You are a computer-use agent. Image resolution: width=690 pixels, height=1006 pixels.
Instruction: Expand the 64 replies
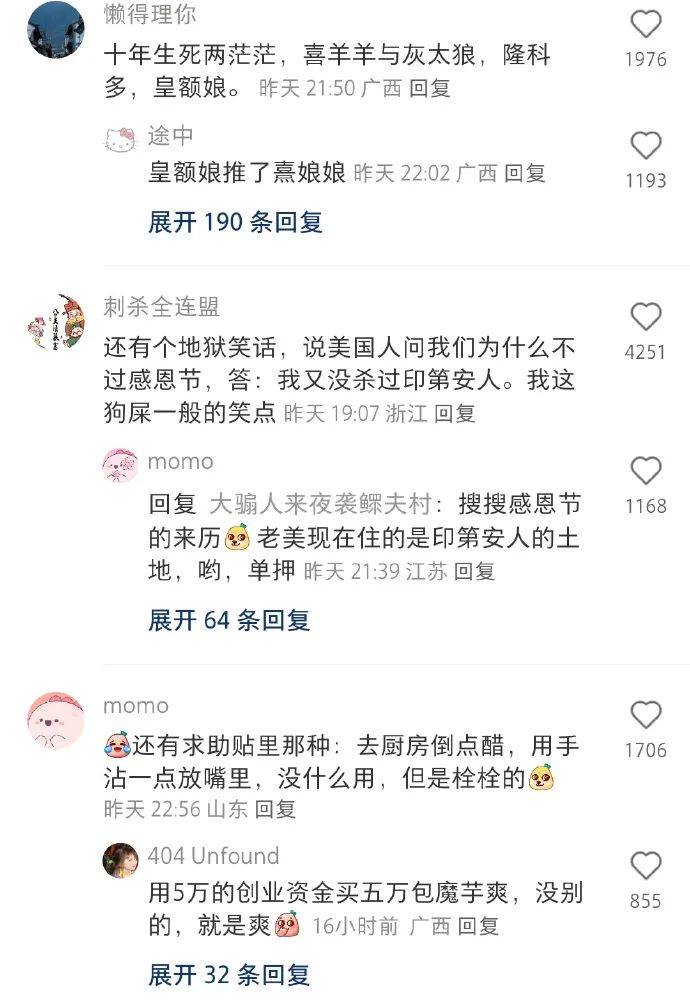pyautogui.click(x=229, y=620)
